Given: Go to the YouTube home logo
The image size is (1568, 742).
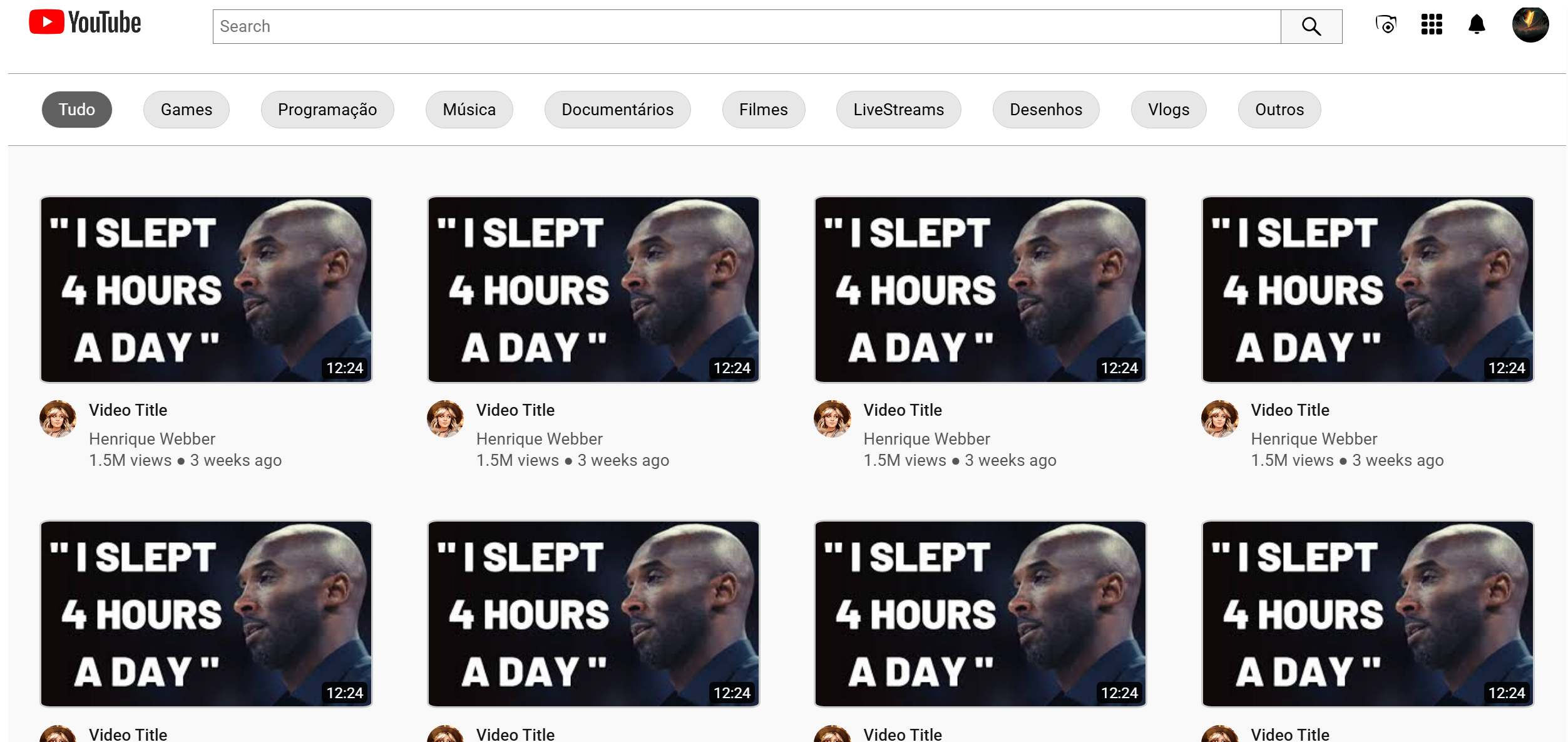Looking at the screenshot, I should coord(86,23).
